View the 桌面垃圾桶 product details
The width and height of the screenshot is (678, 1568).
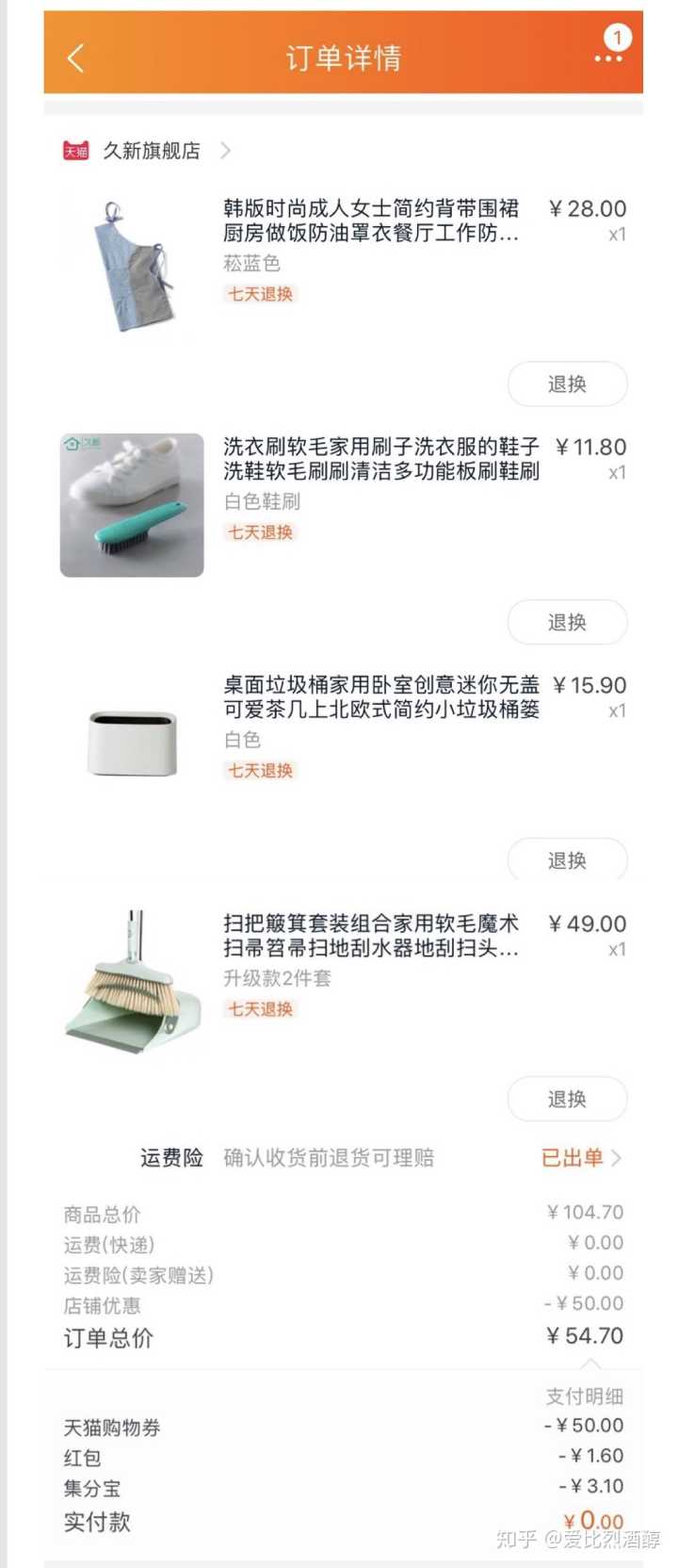(380, 697)
